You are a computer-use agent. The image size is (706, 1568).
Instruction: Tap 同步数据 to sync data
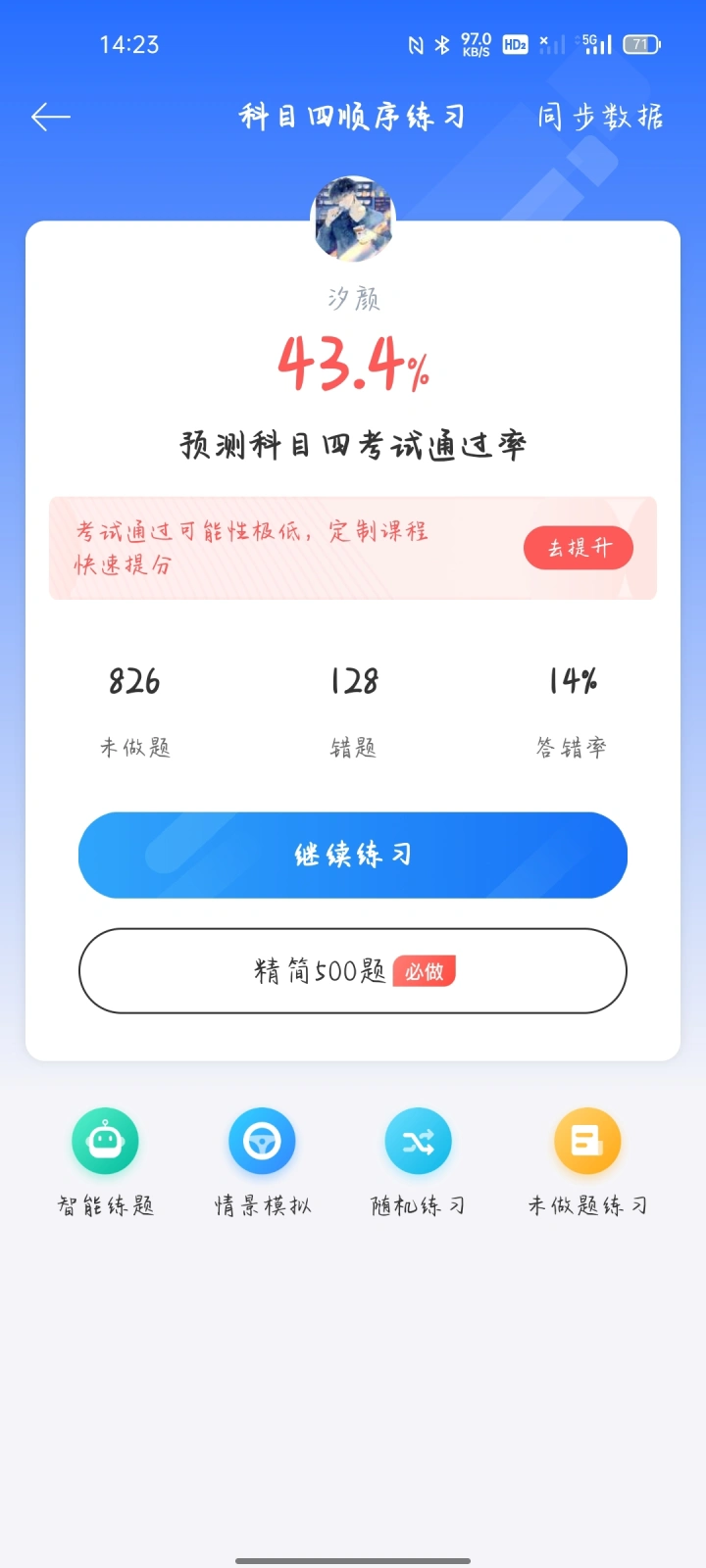pos(600,118)
